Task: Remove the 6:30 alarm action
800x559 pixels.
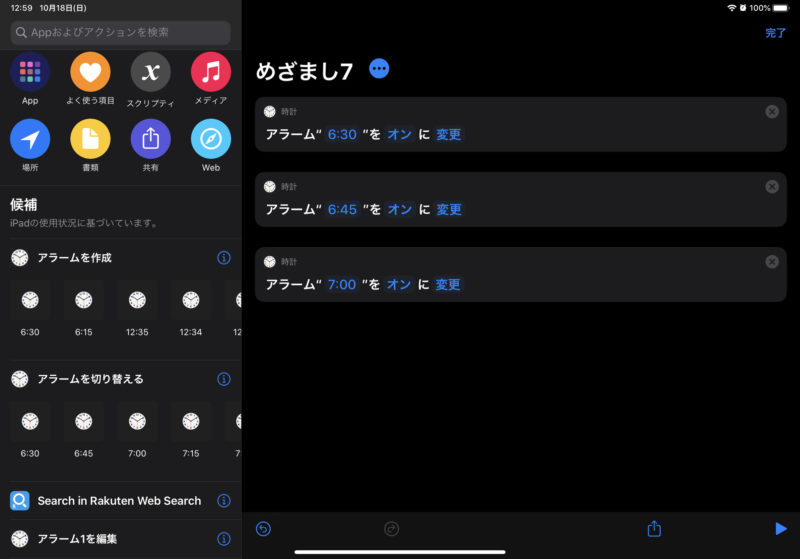Action: (772, 112)
